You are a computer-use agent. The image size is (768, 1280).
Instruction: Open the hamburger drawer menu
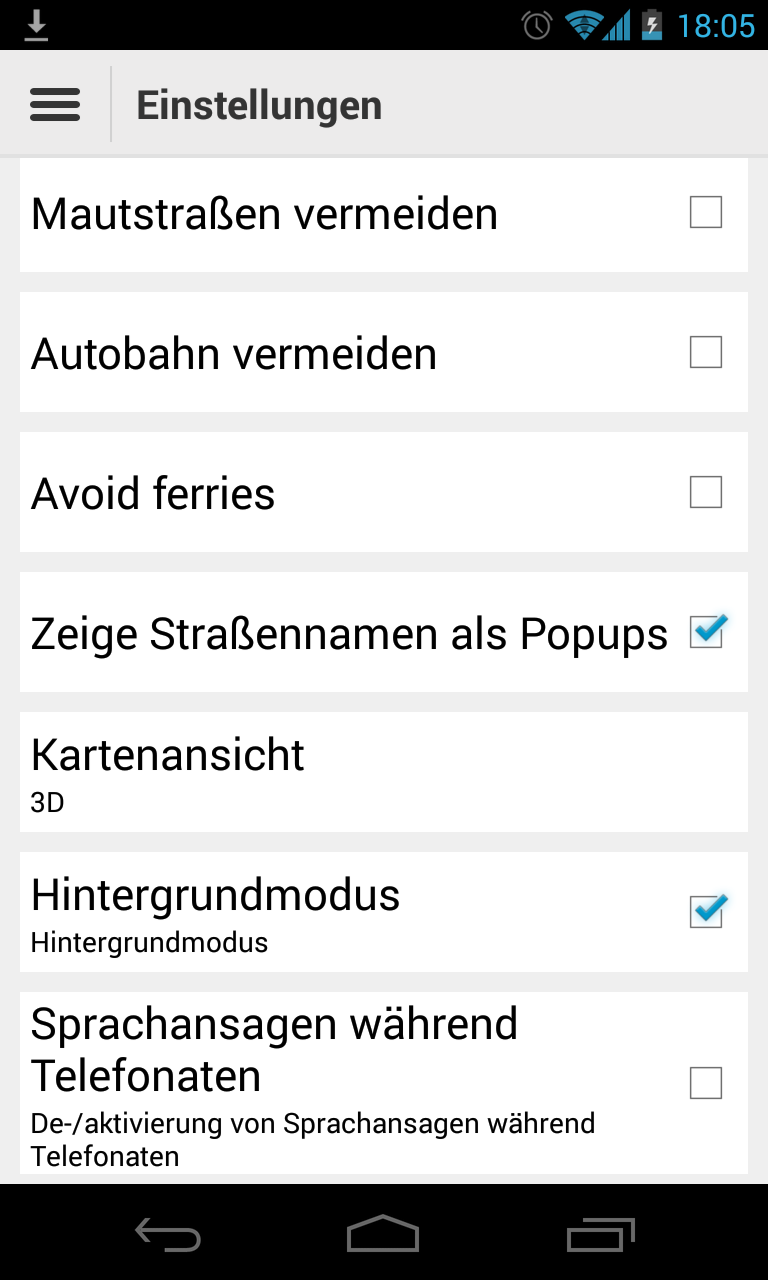tap(55, 105)
